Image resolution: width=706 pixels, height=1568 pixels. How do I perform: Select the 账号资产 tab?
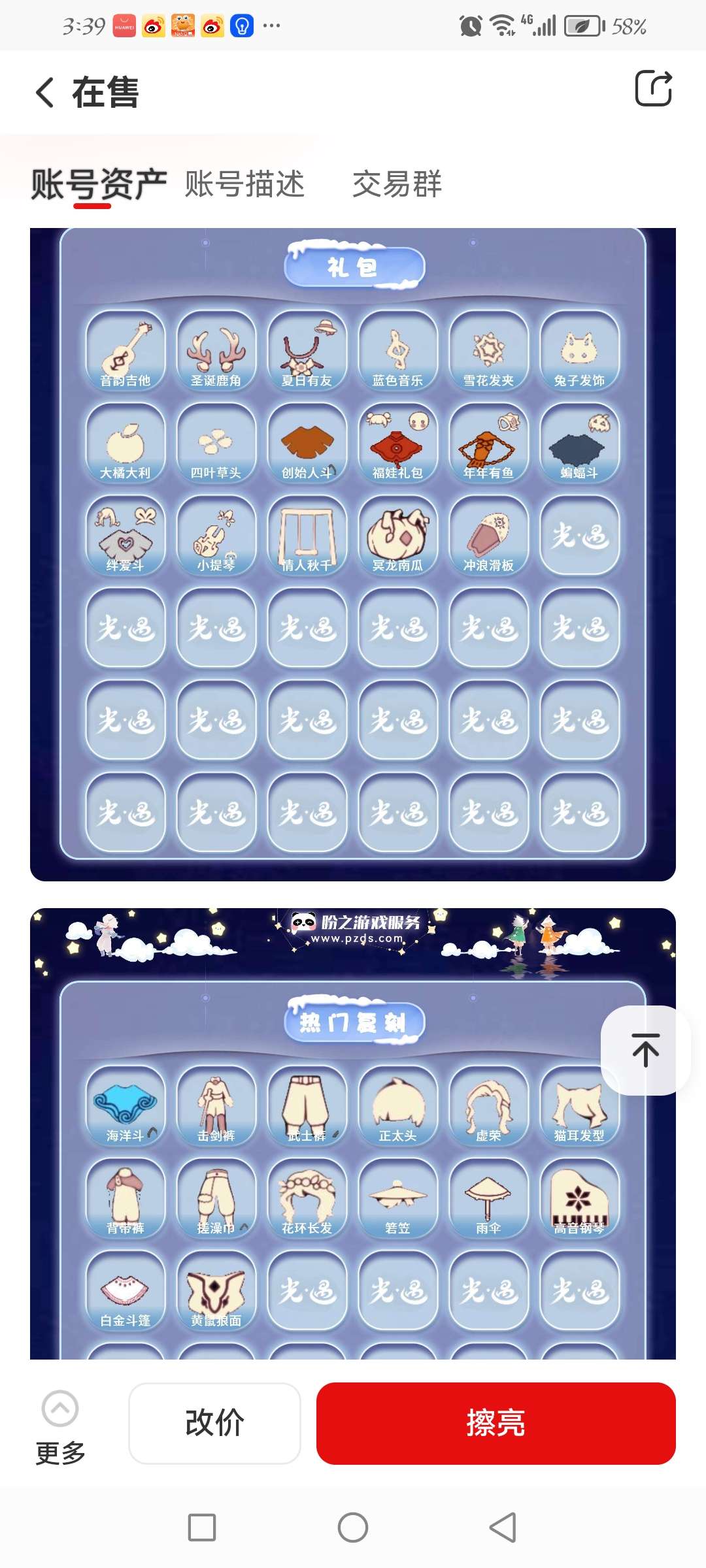(x=99, y=184)
